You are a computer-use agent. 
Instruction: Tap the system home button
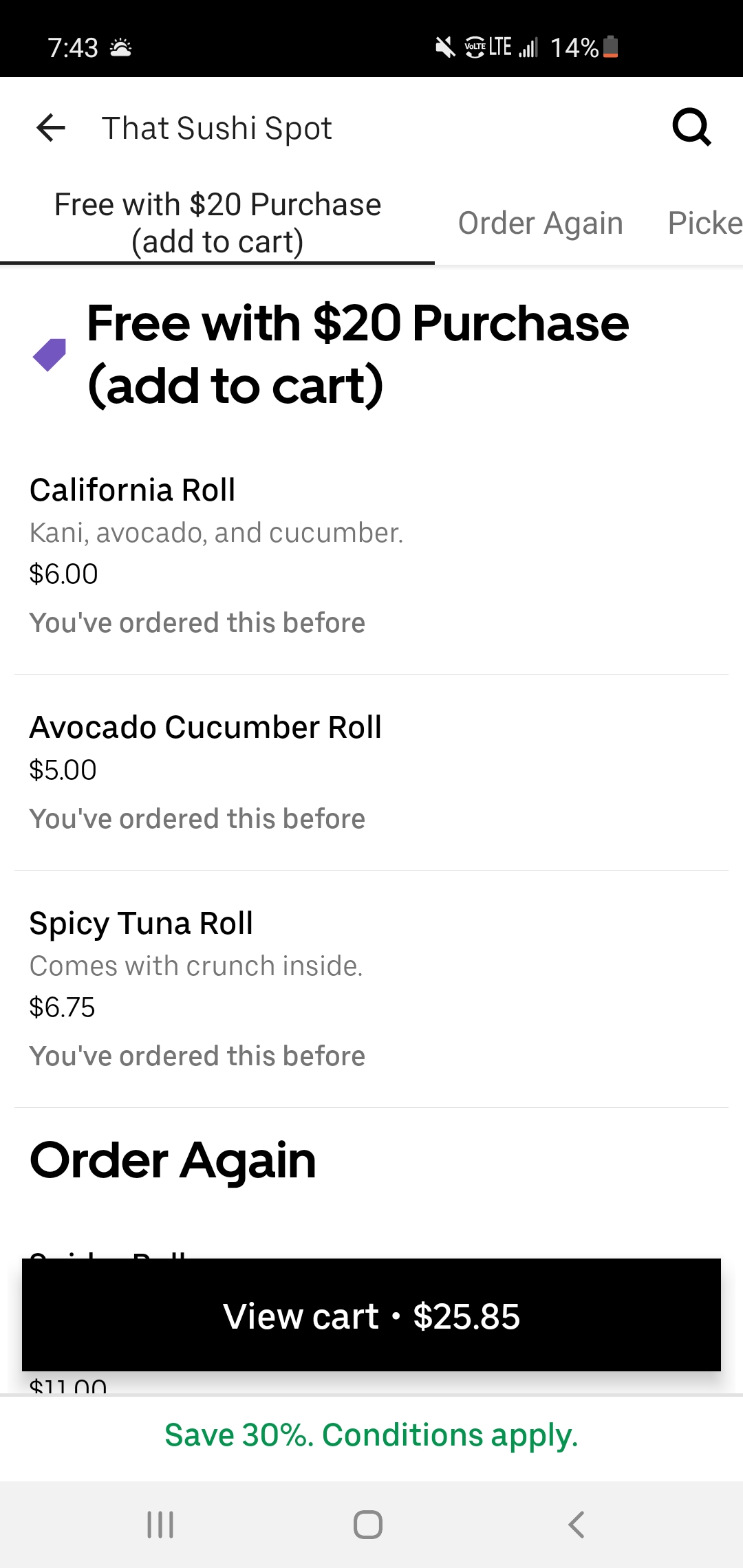(368, 1525)
